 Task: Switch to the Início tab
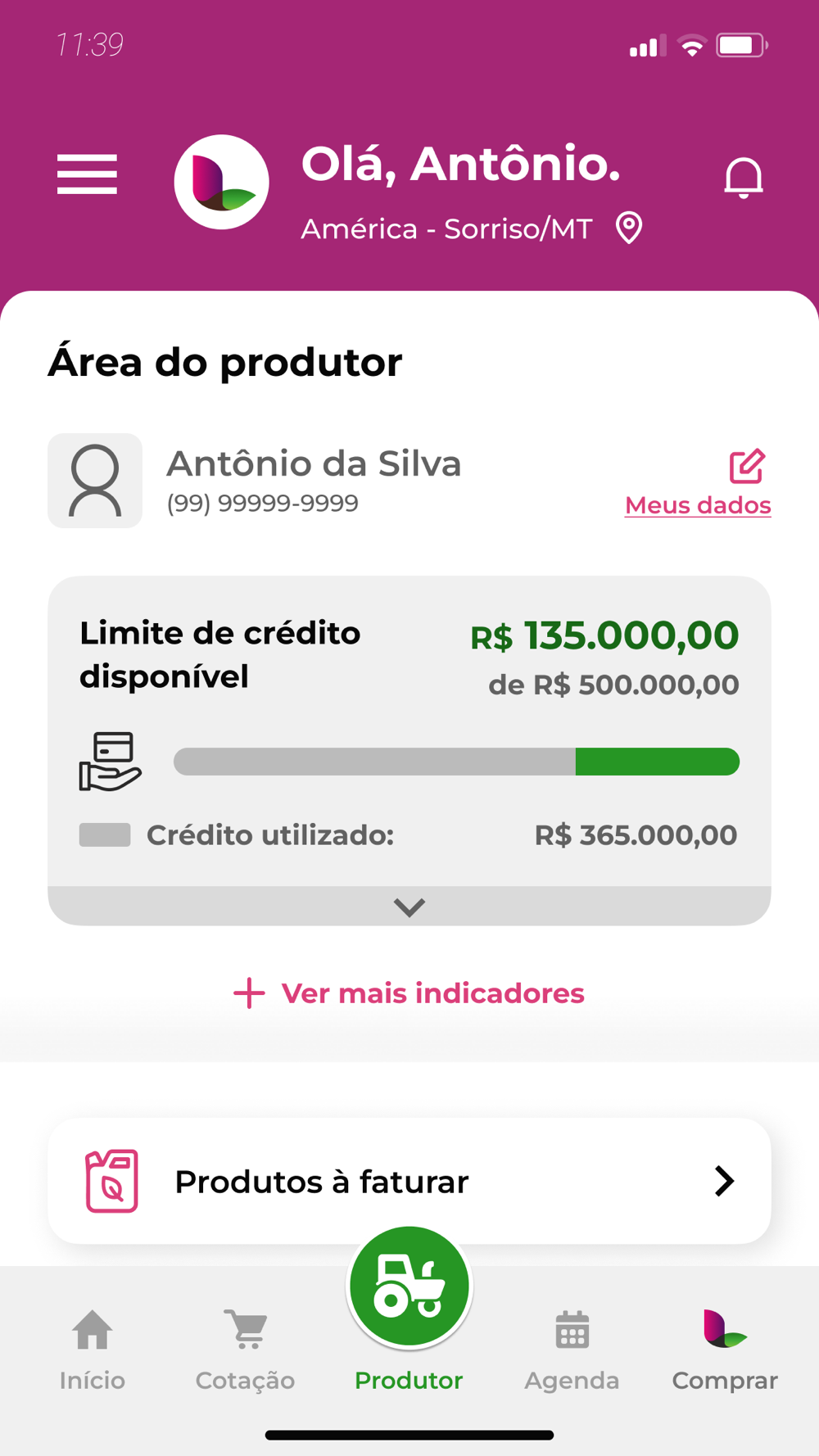click(x=93, y=1350)
